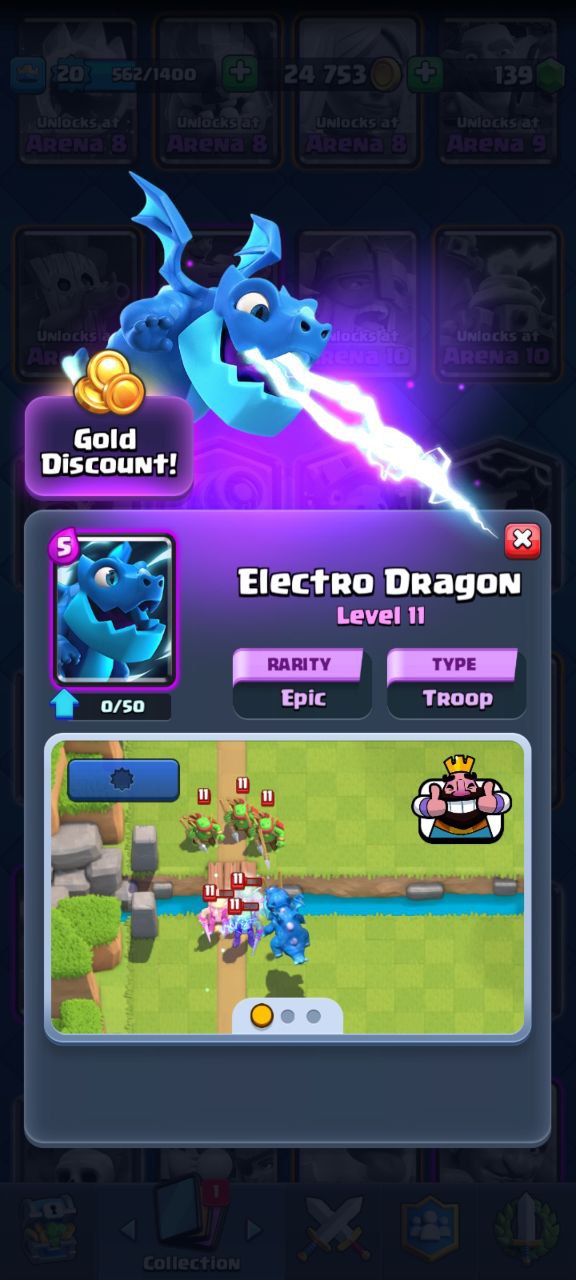576x1280 pixels.
Task: Select the second preview page dot
Action: tap(288, 1016)
